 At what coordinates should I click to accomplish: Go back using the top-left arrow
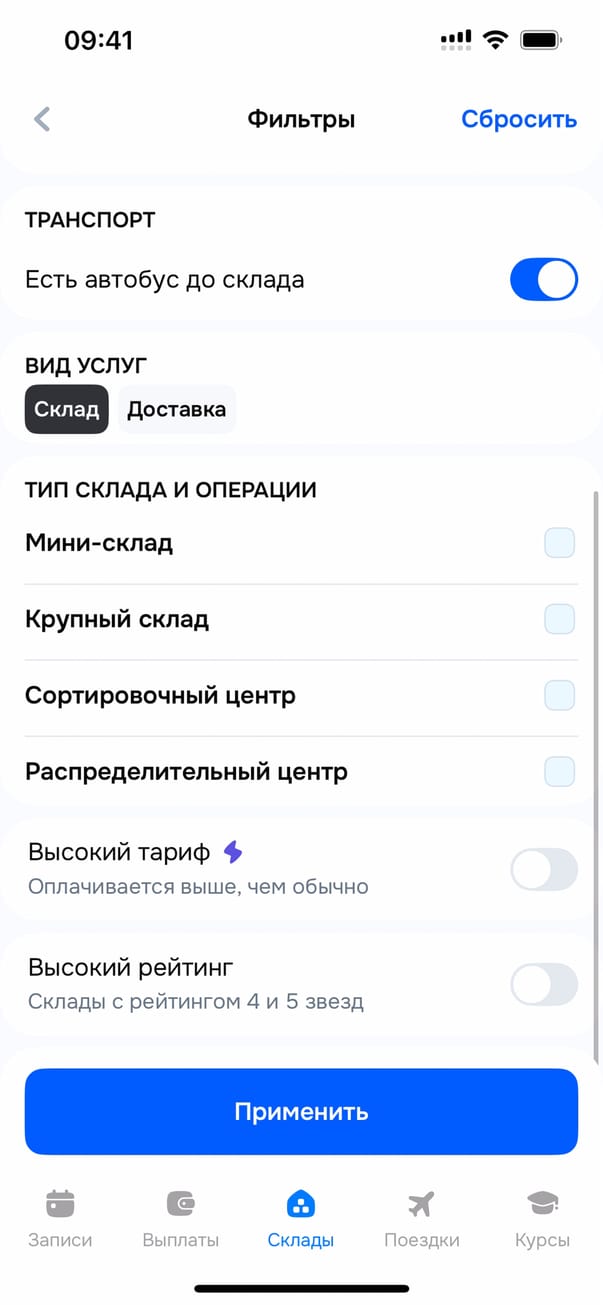42,120
